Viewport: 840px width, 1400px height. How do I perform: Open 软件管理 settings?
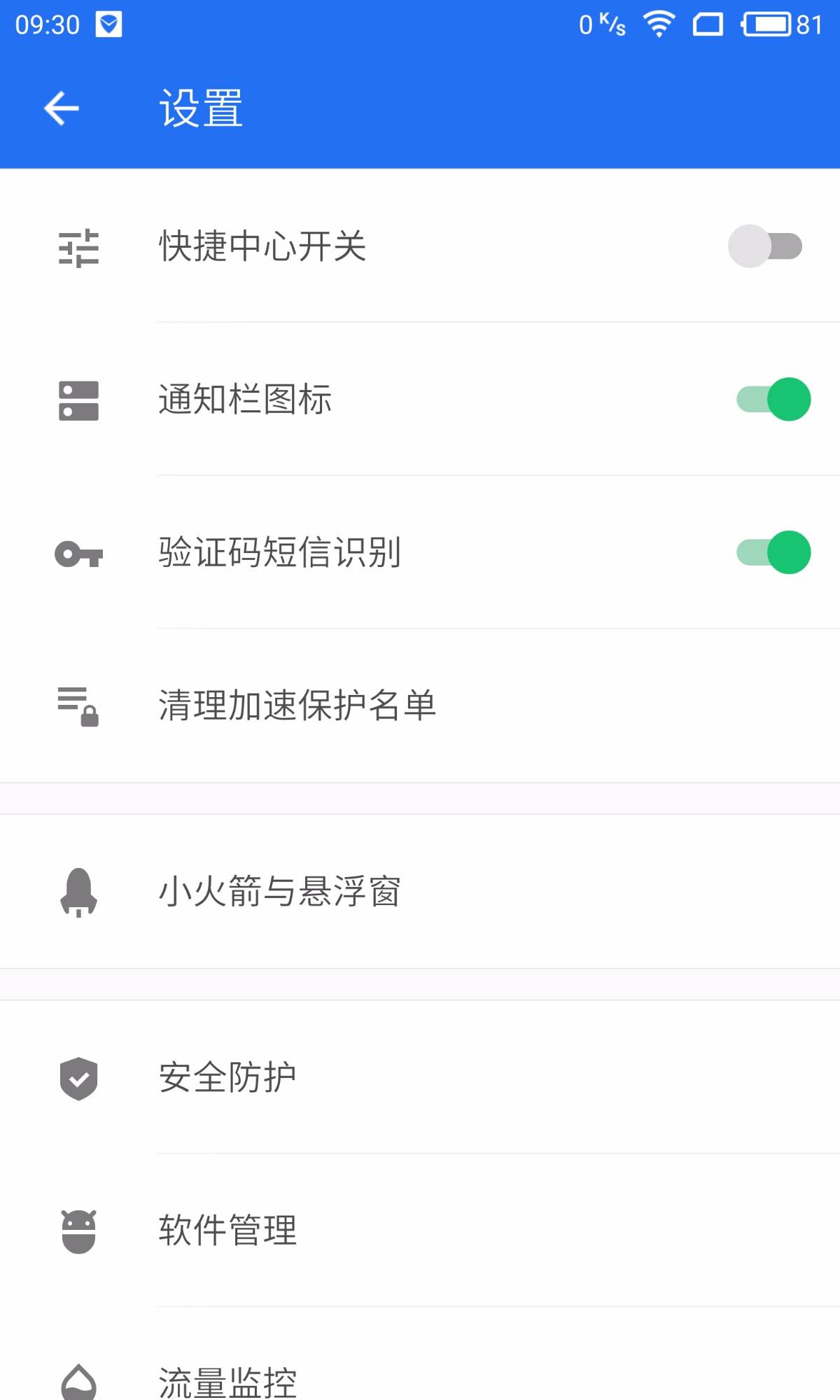[420, 1231]
